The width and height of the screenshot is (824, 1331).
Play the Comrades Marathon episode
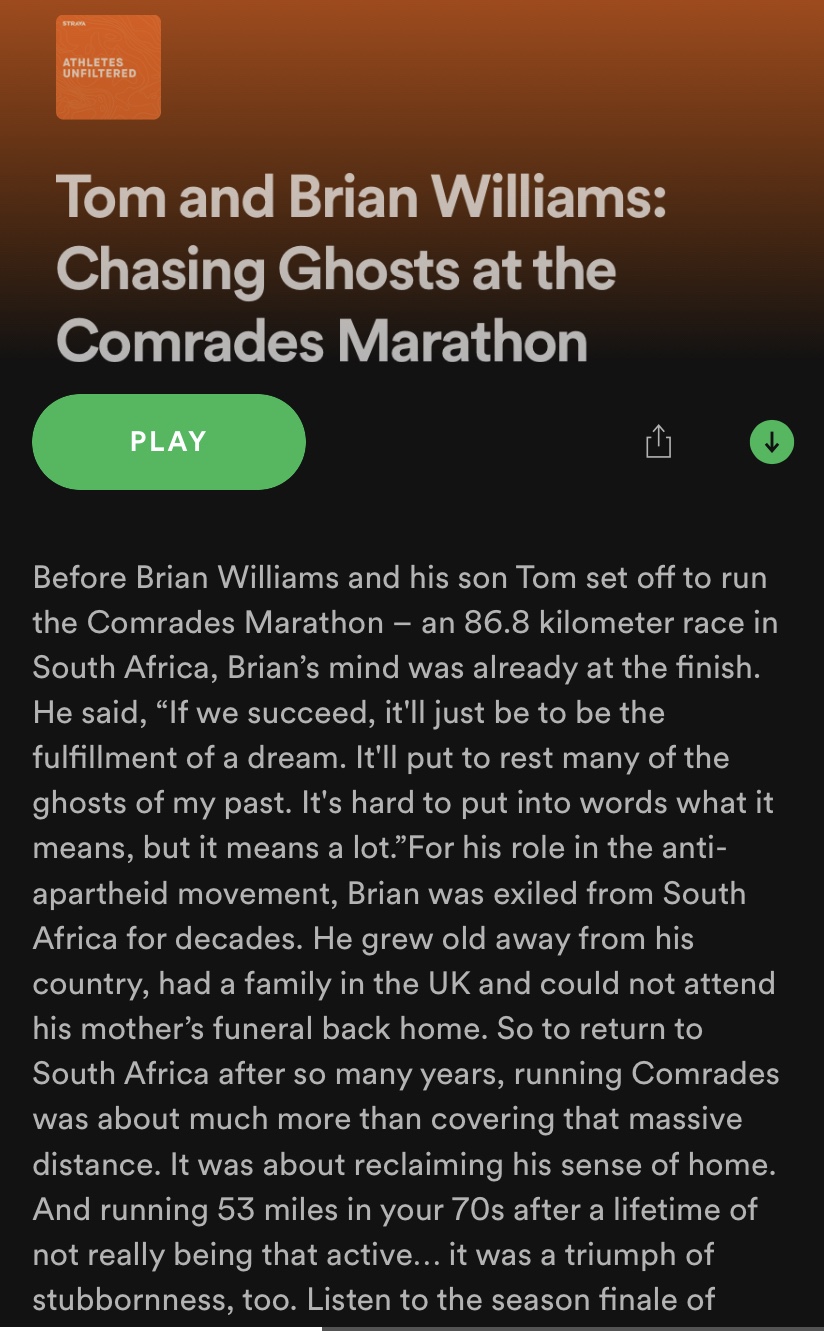(168, 441)
